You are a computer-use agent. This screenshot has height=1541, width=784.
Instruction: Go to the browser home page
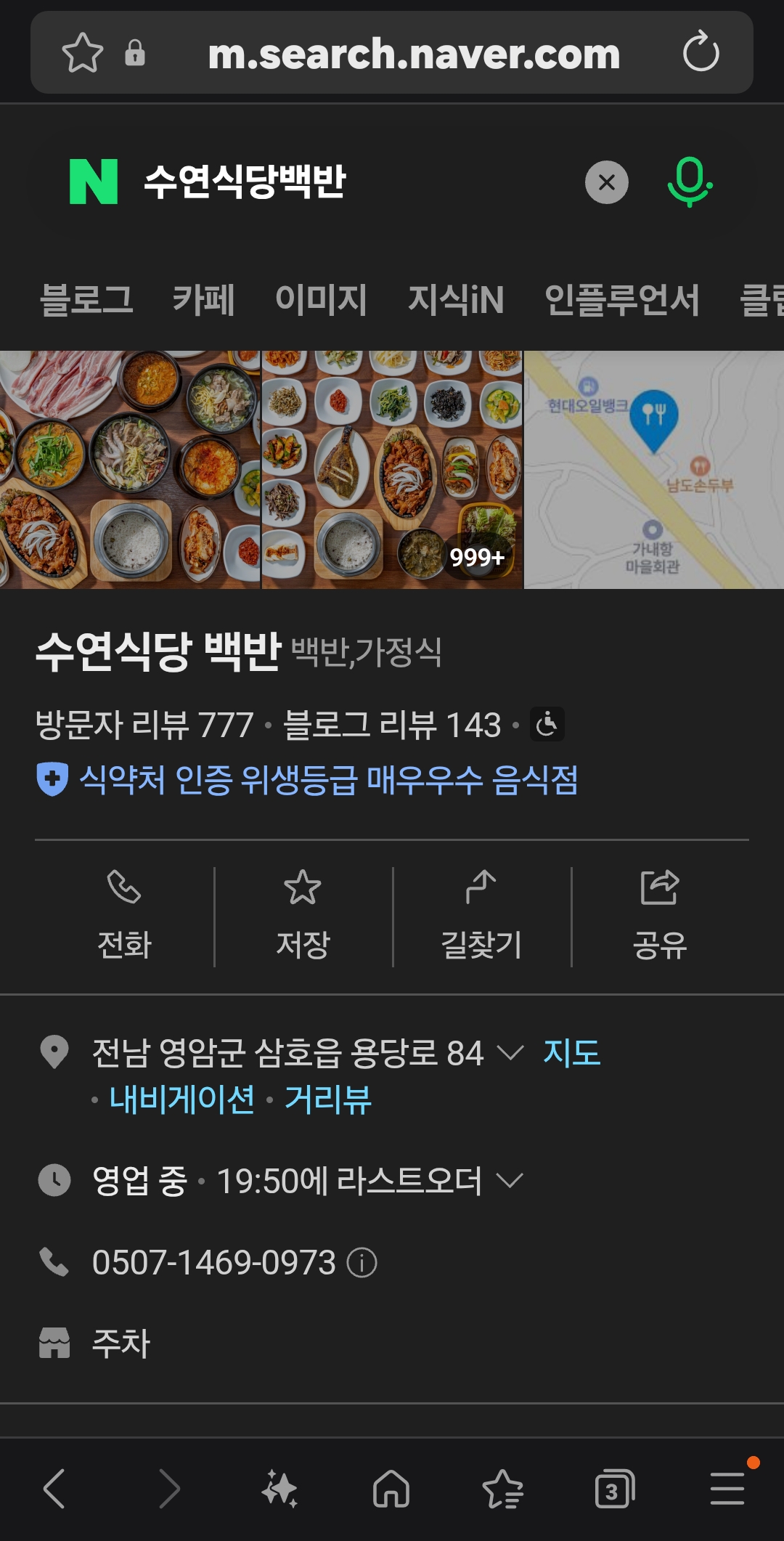pos(391,1489)
